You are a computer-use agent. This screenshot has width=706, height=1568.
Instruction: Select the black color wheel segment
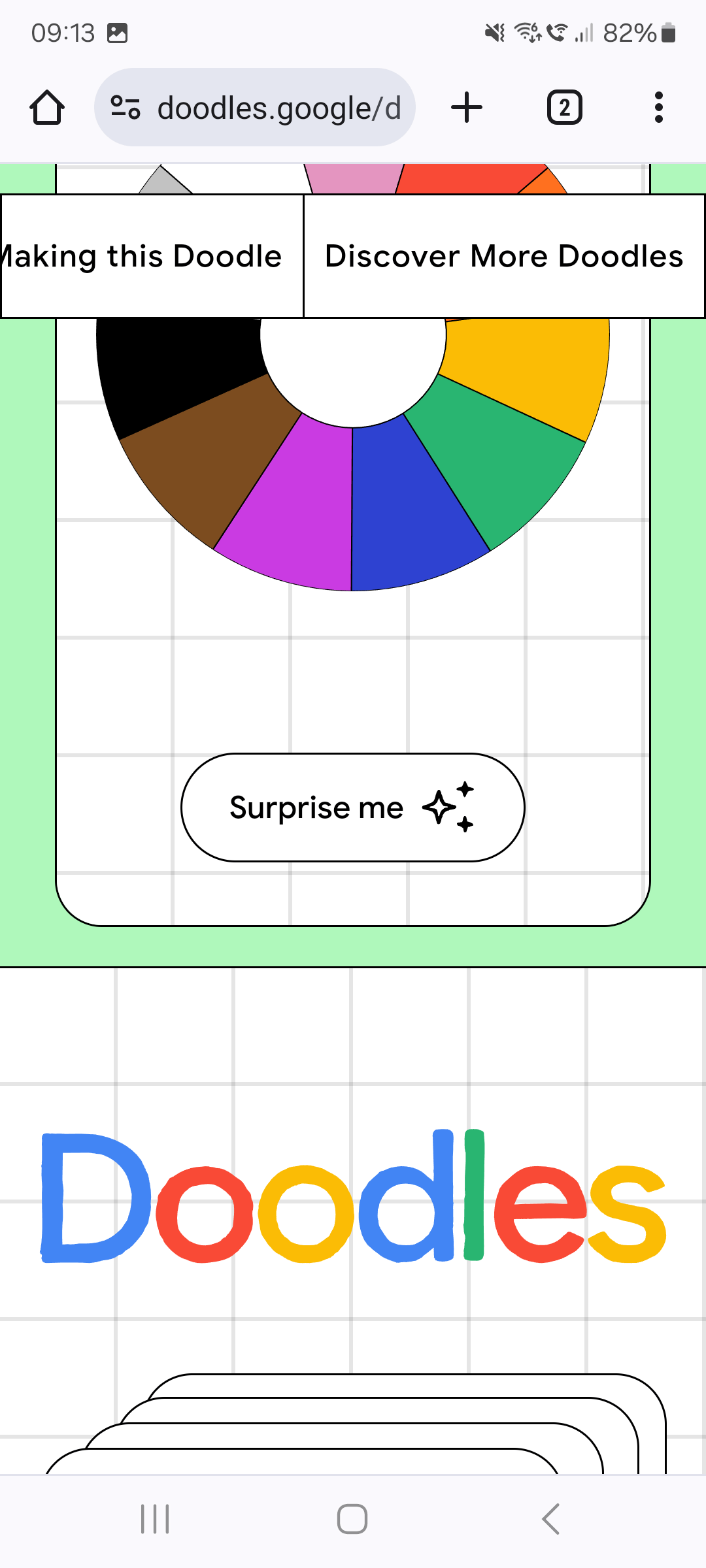click(176, 366)
